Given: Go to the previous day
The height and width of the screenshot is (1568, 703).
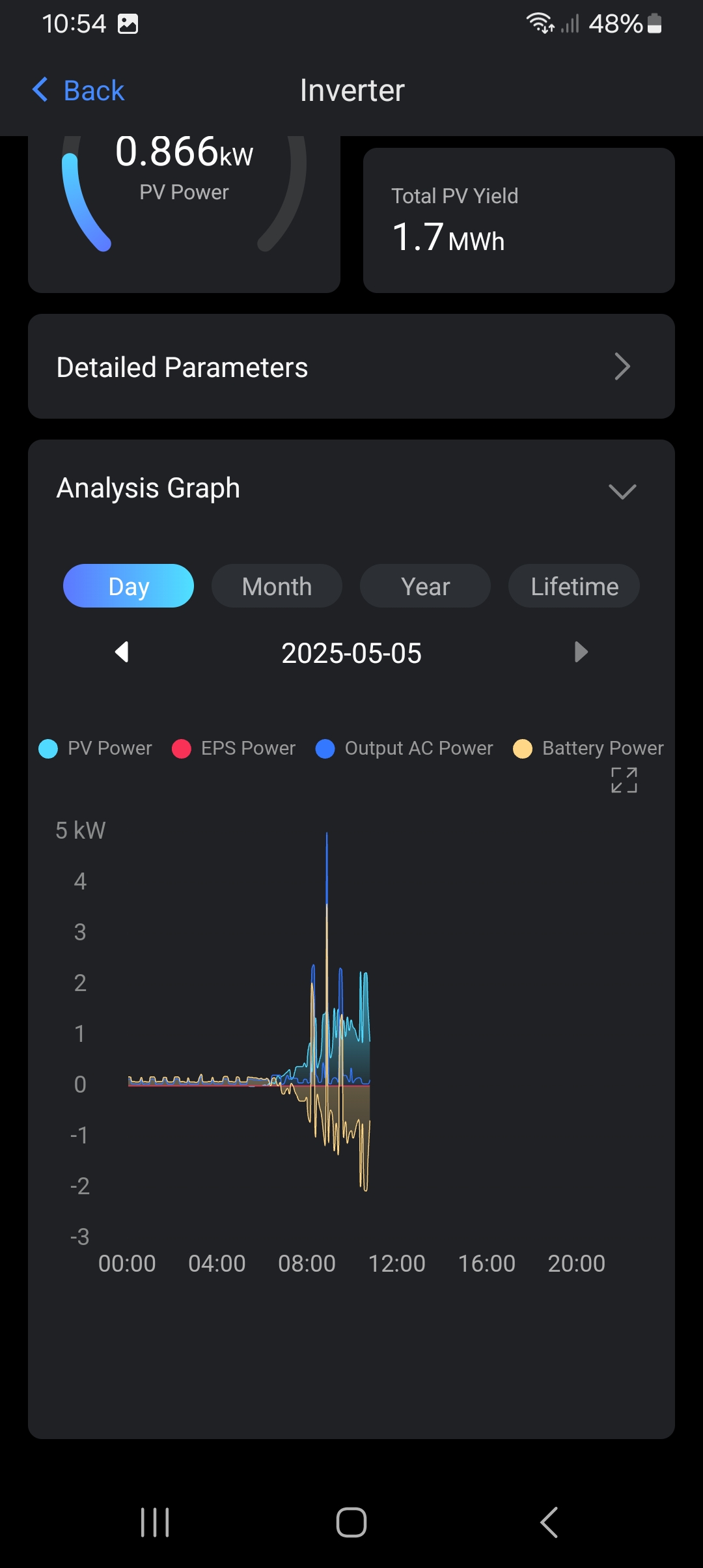Looking at the screenshot, I should (x=122, y=652).
